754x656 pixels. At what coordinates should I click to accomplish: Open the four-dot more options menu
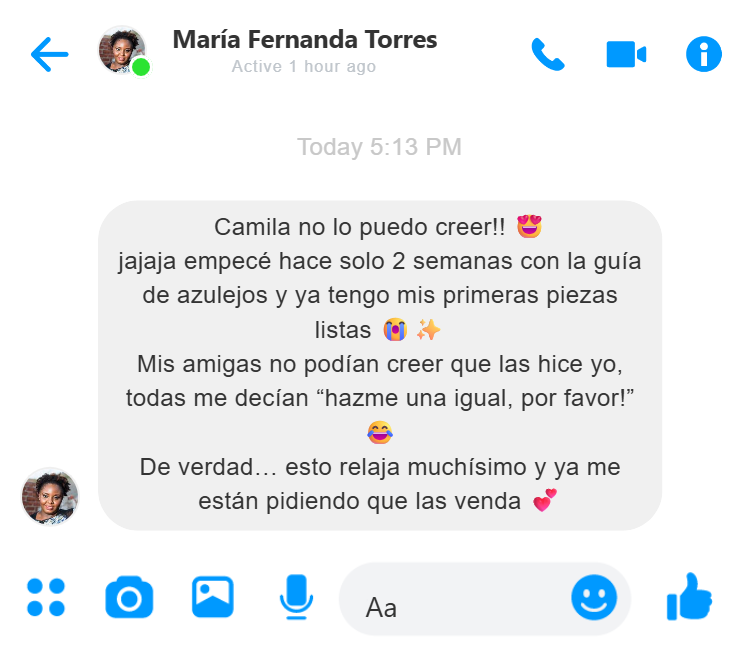45,597
